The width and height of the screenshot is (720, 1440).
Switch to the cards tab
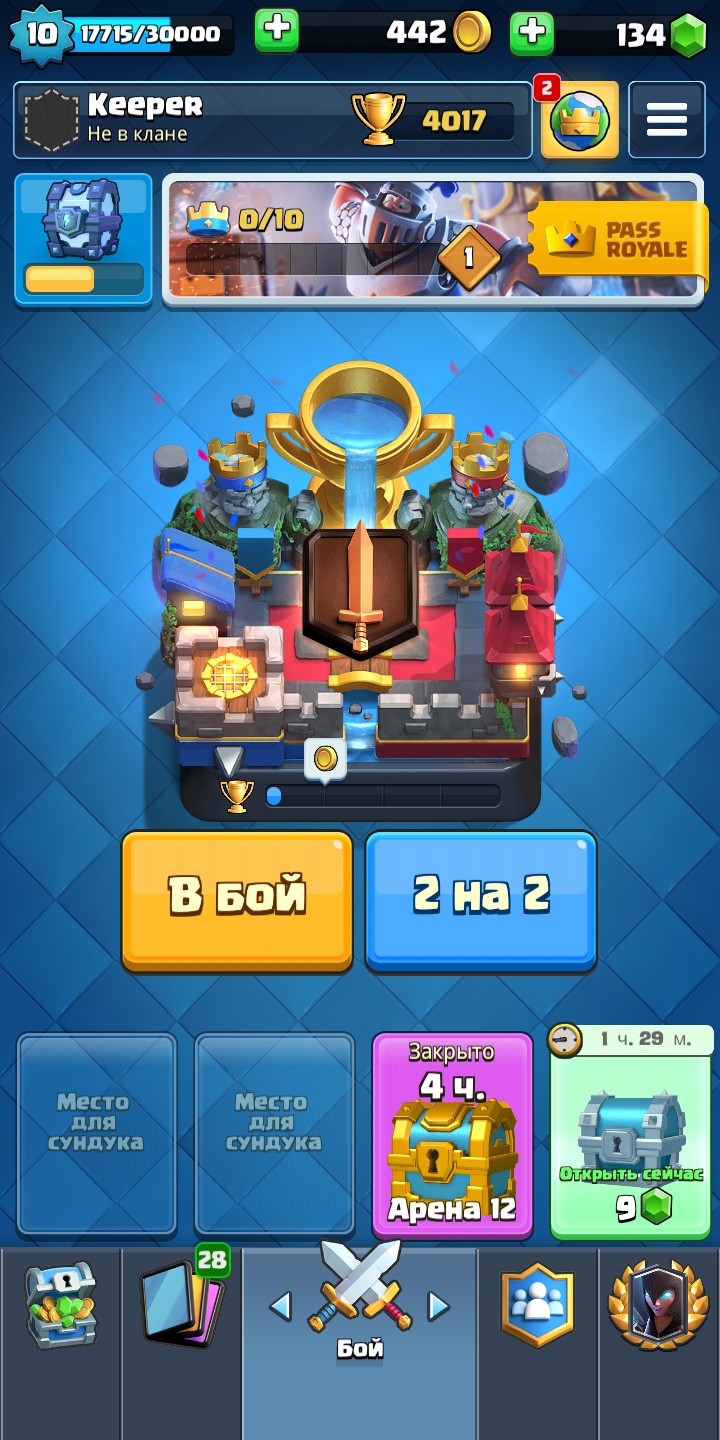[x=182, y=1307]
